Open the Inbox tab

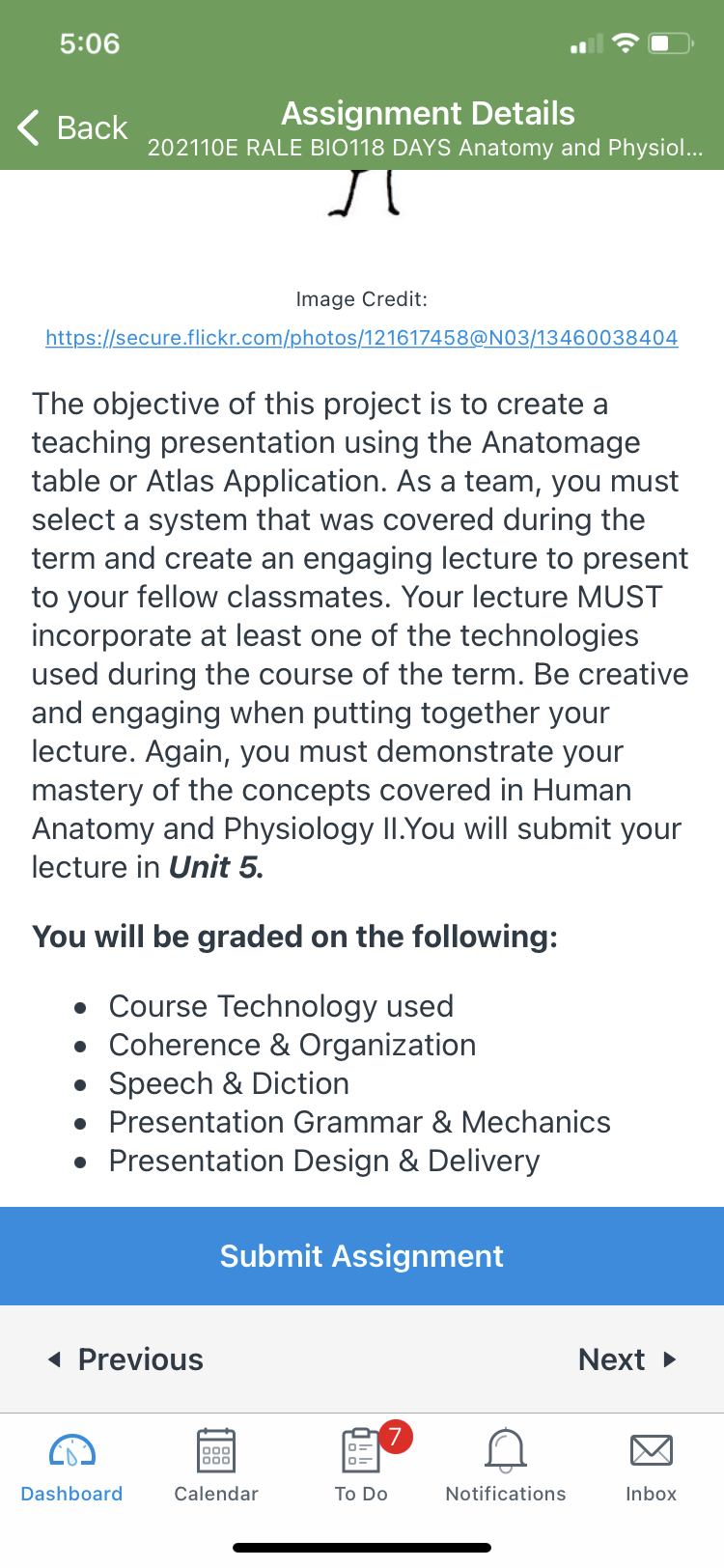652,1466
